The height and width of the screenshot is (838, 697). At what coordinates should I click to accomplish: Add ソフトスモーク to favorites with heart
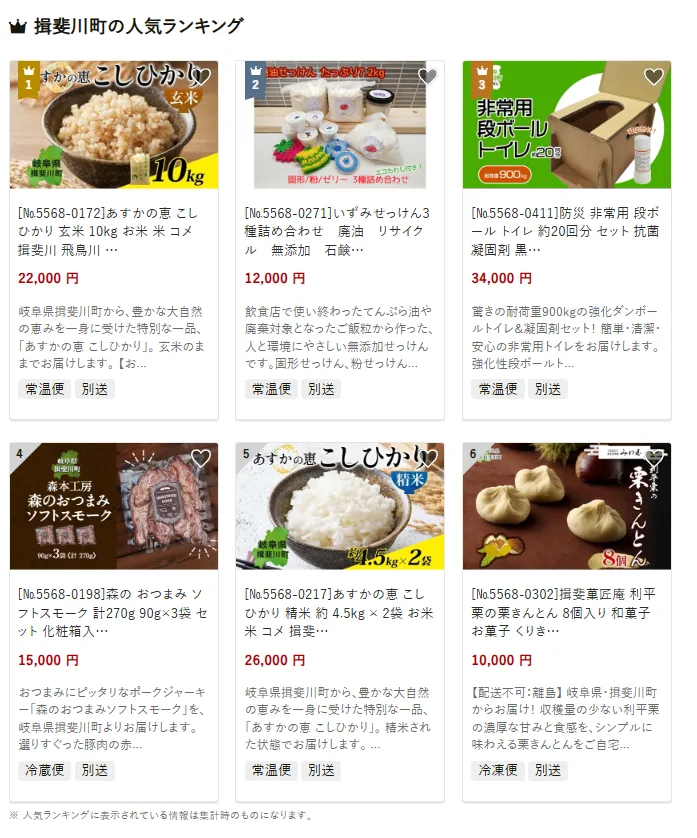[x=200, y=459]
